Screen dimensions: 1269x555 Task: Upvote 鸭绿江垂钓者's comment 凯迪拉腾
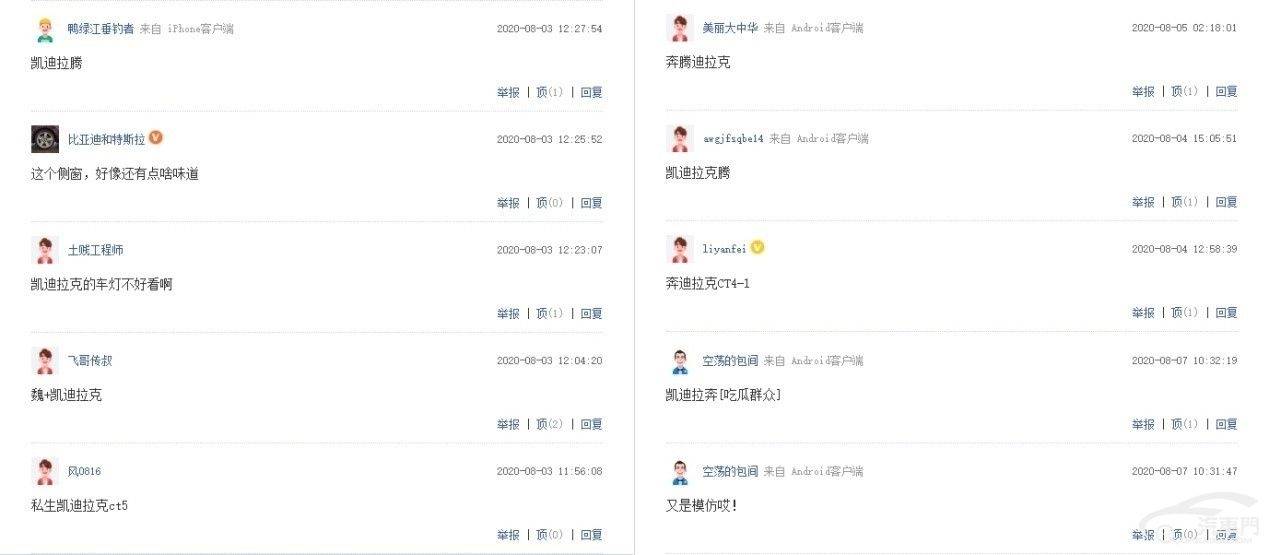point(549,92)
